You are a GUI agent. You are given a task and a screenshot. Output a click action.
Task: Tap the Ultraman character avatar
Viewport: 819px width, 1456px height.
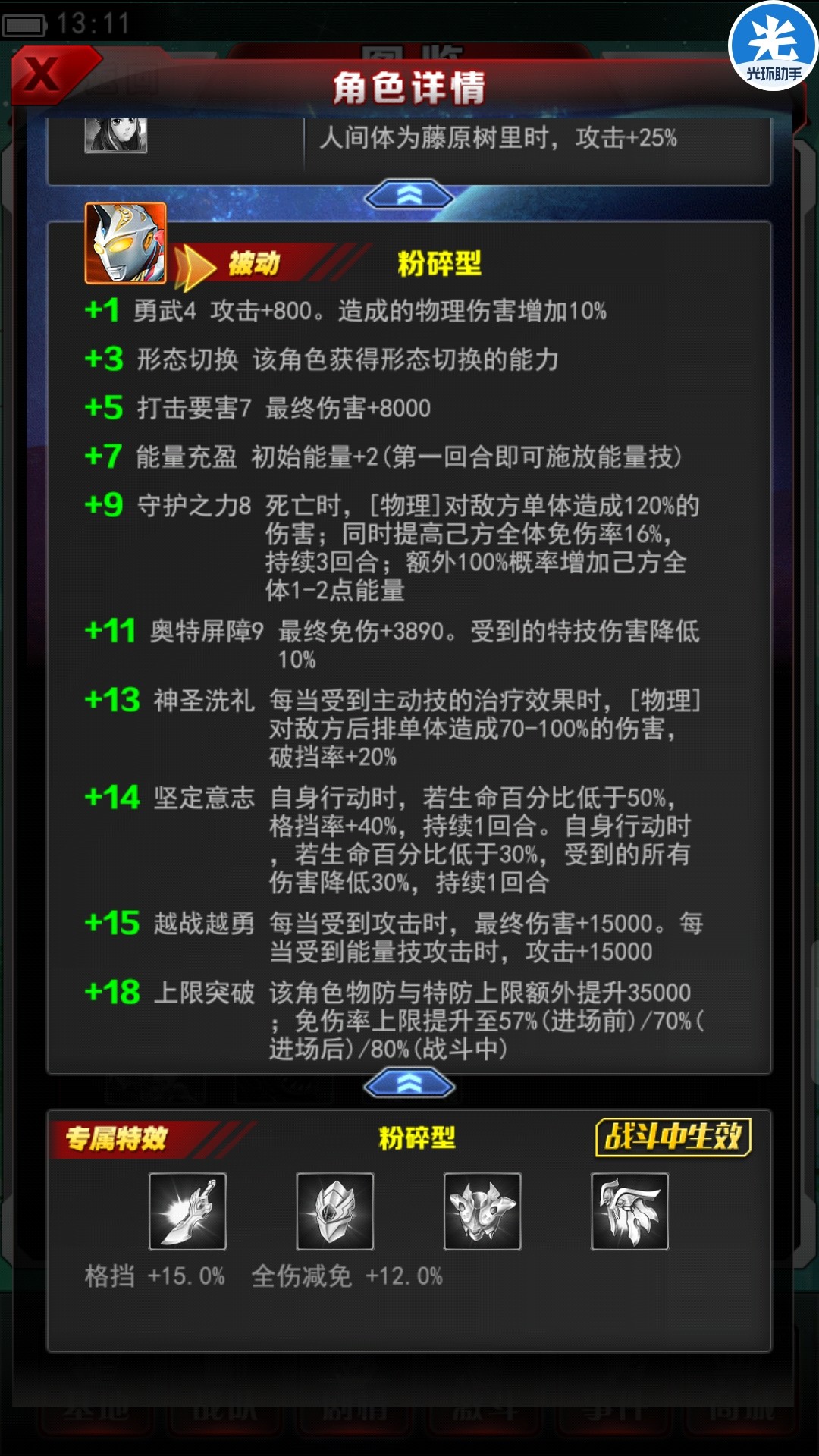point(126,243)
